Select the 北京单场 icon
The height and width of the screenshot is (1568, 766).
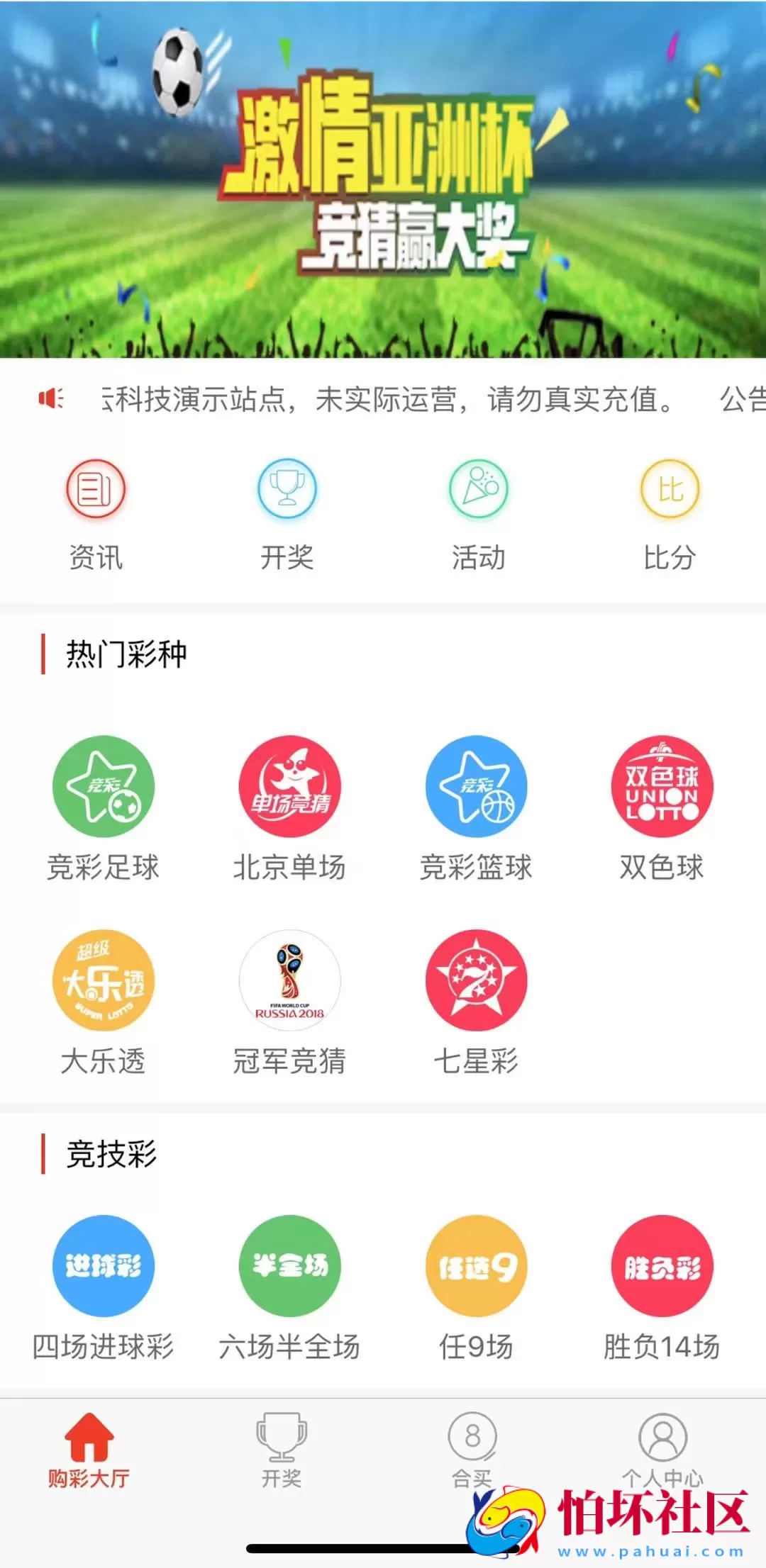click(x=289, y=789)
